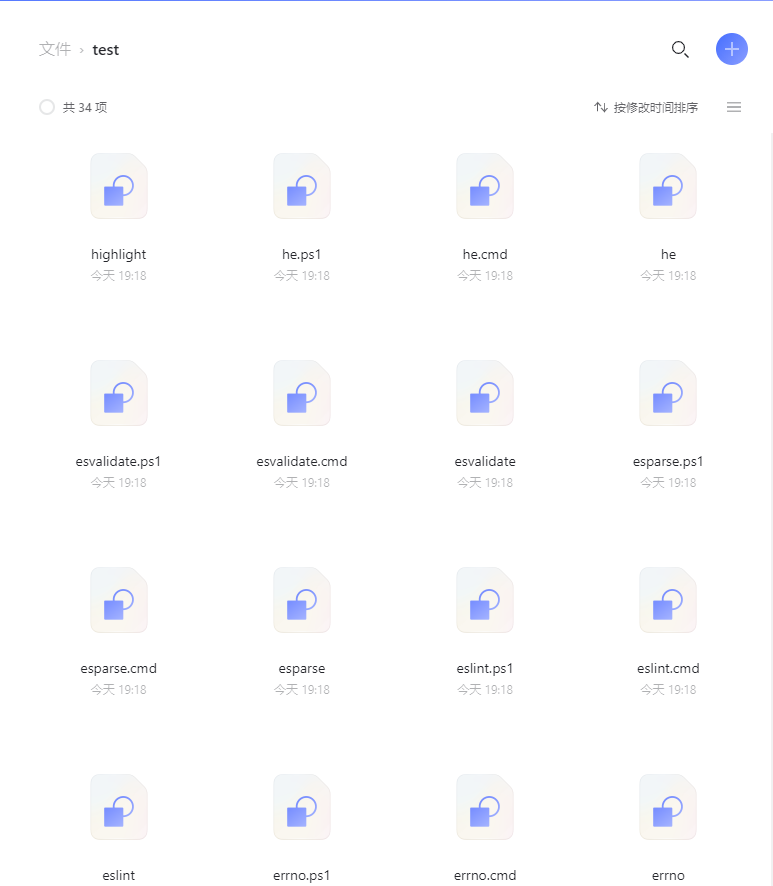
Task: Open the highlight file icon
Action: pos(118,186)
